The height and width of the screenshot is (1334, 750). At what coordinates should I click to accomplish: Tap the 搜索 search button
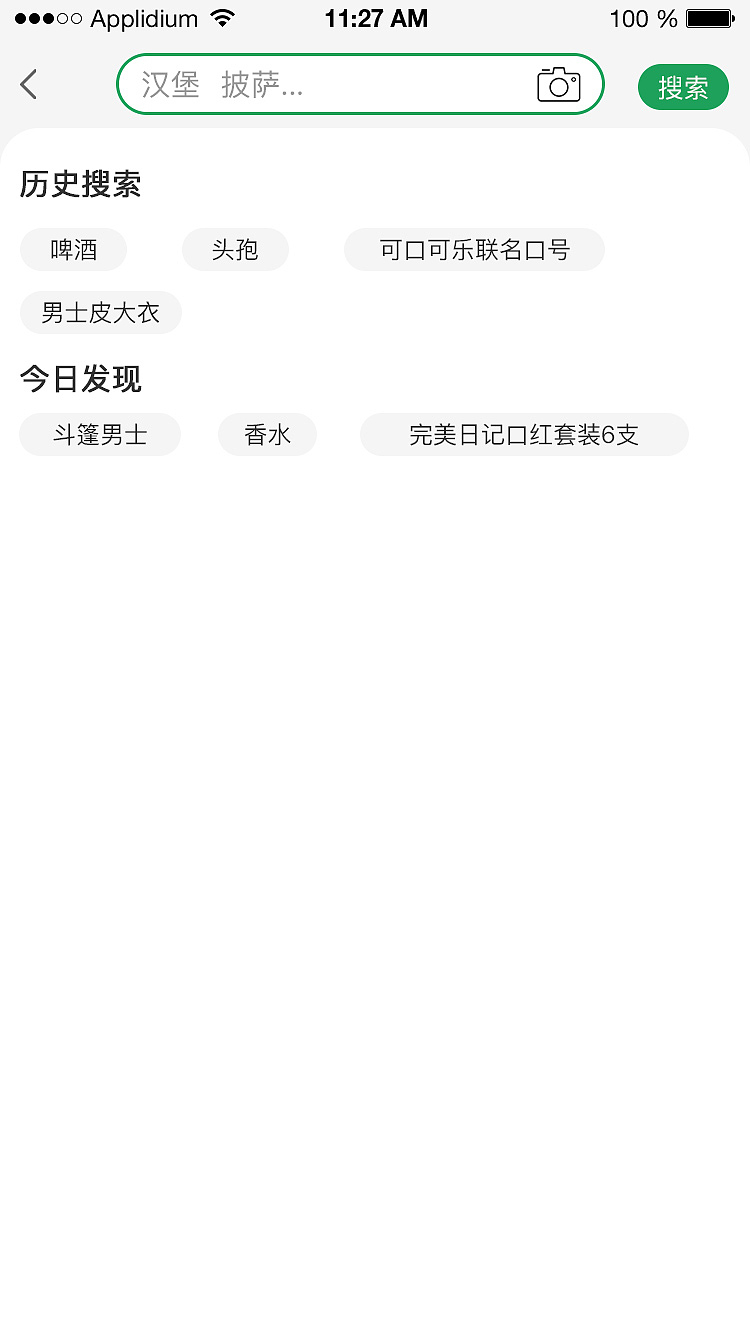pos(683,87)
